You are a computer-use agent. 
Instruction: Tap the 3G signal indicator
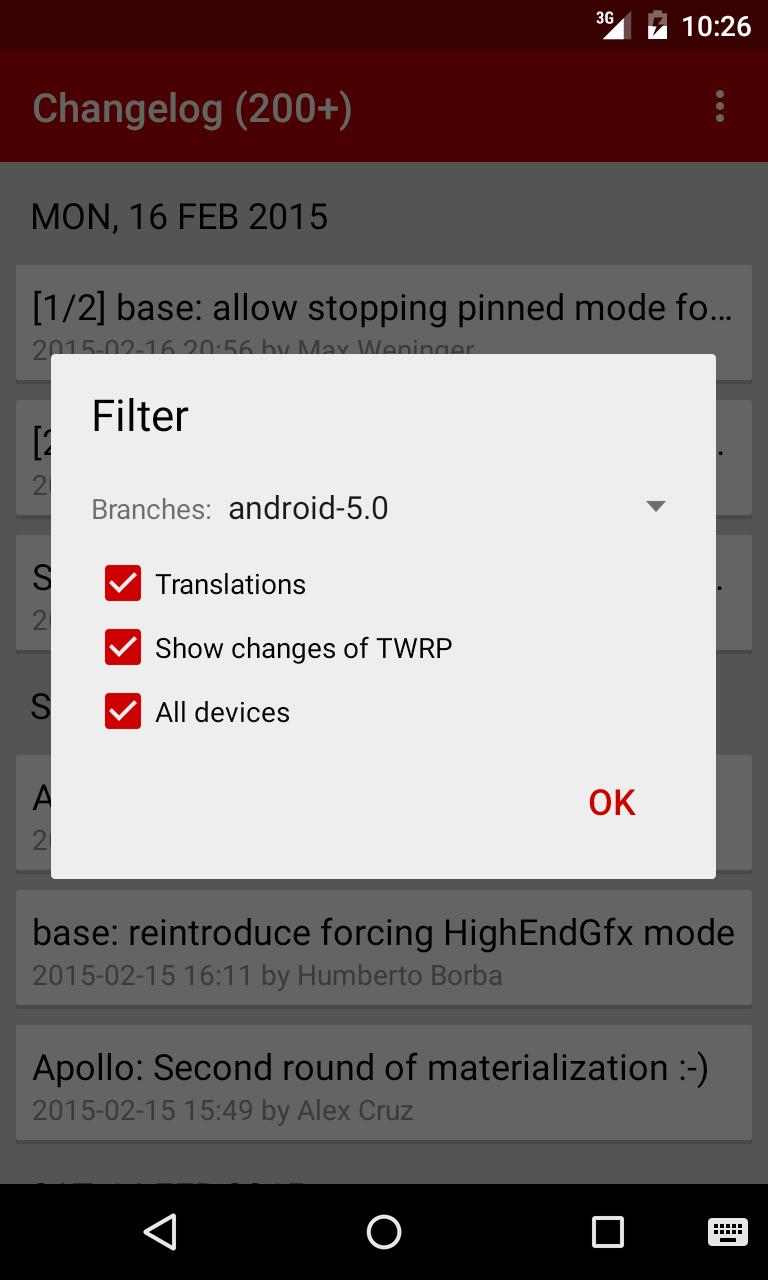point(611,26)
